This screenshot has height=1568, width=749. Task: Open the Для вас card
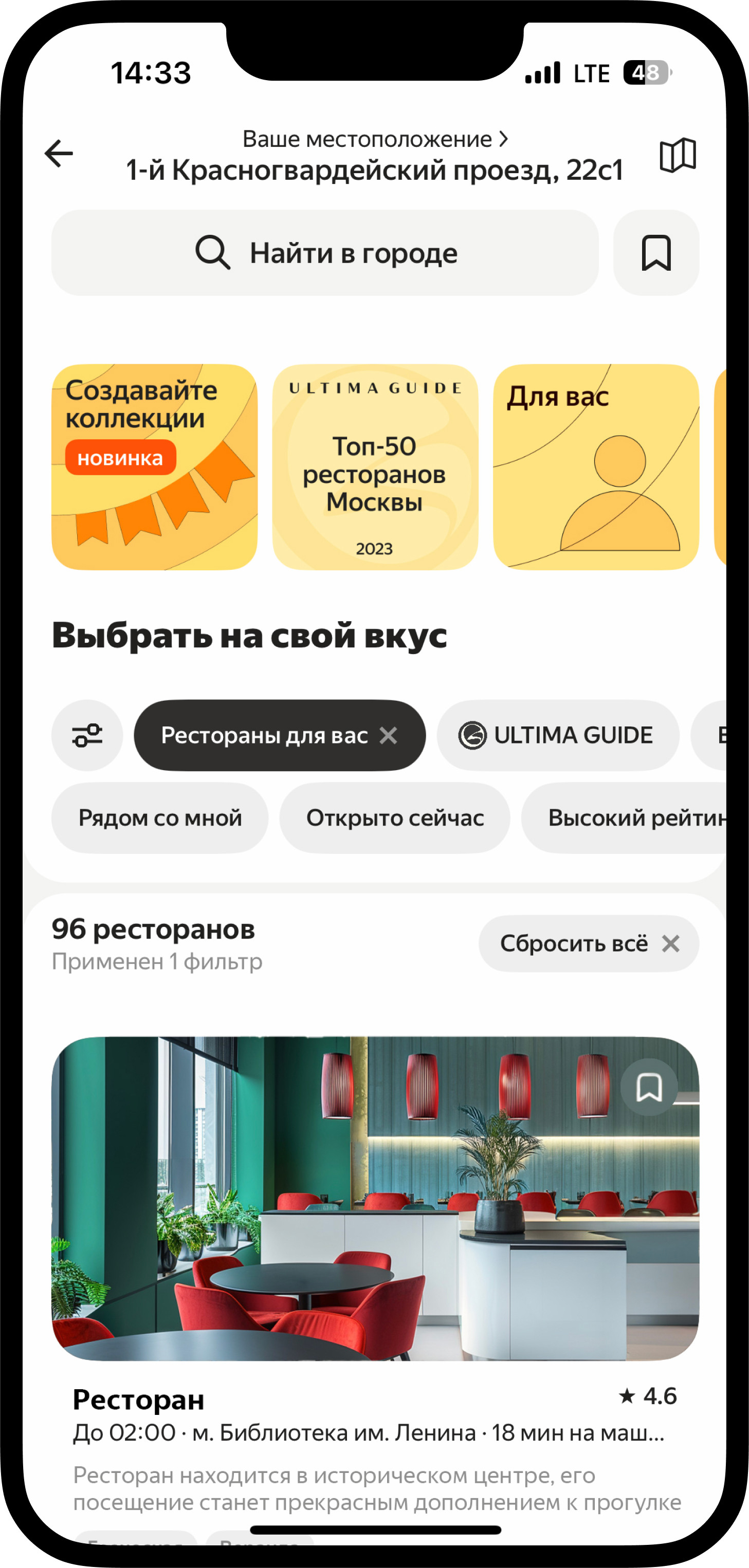tap(595, 467)
